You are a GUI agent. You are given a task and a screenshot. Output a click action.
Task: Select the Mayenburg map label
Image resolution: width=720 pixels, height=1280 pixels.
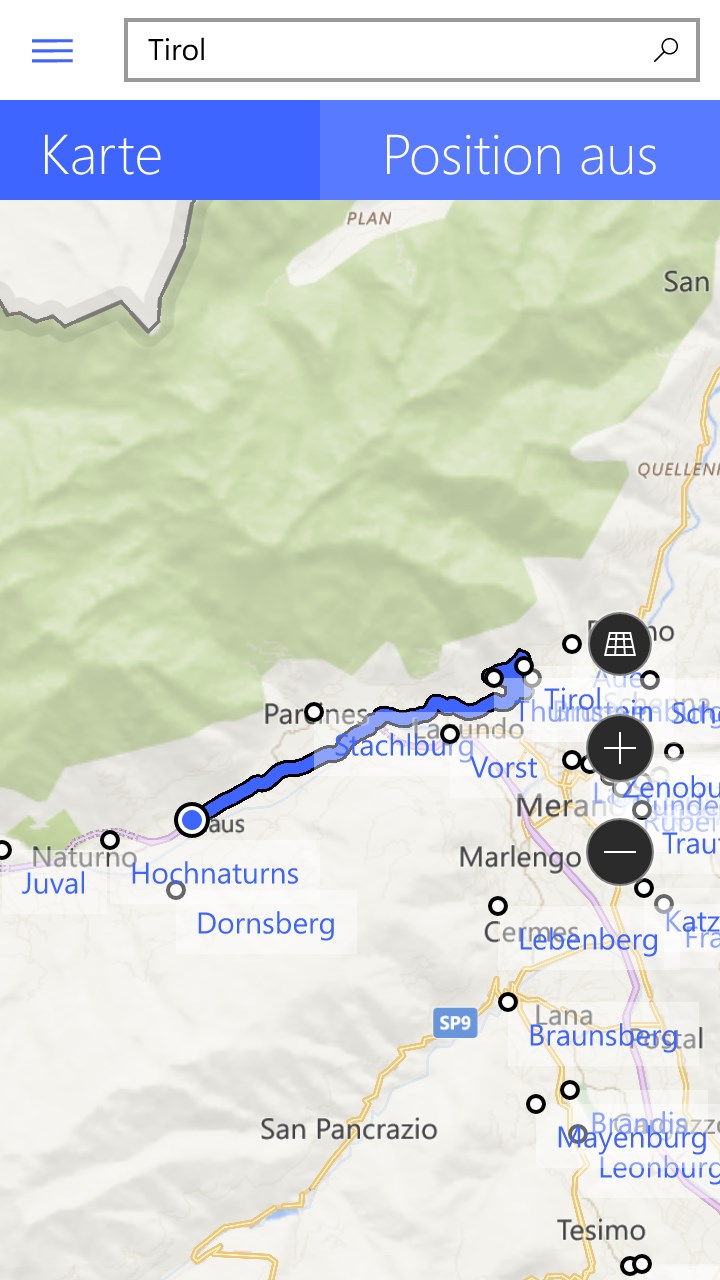pyautogui.click(x=632, y=1137)
